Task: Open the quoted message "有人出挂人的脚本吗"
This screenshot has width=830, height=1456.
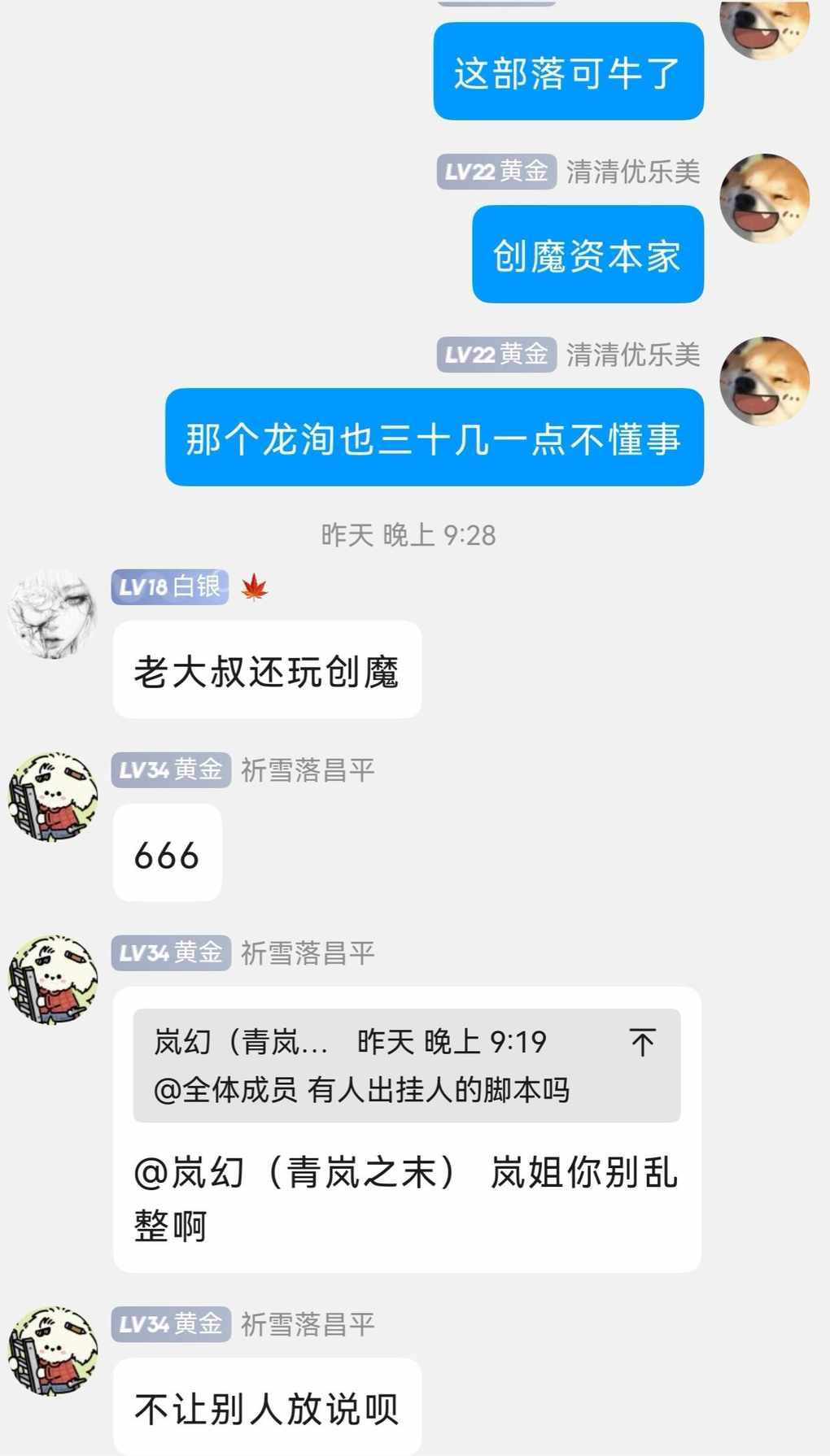Action: 361,1089
